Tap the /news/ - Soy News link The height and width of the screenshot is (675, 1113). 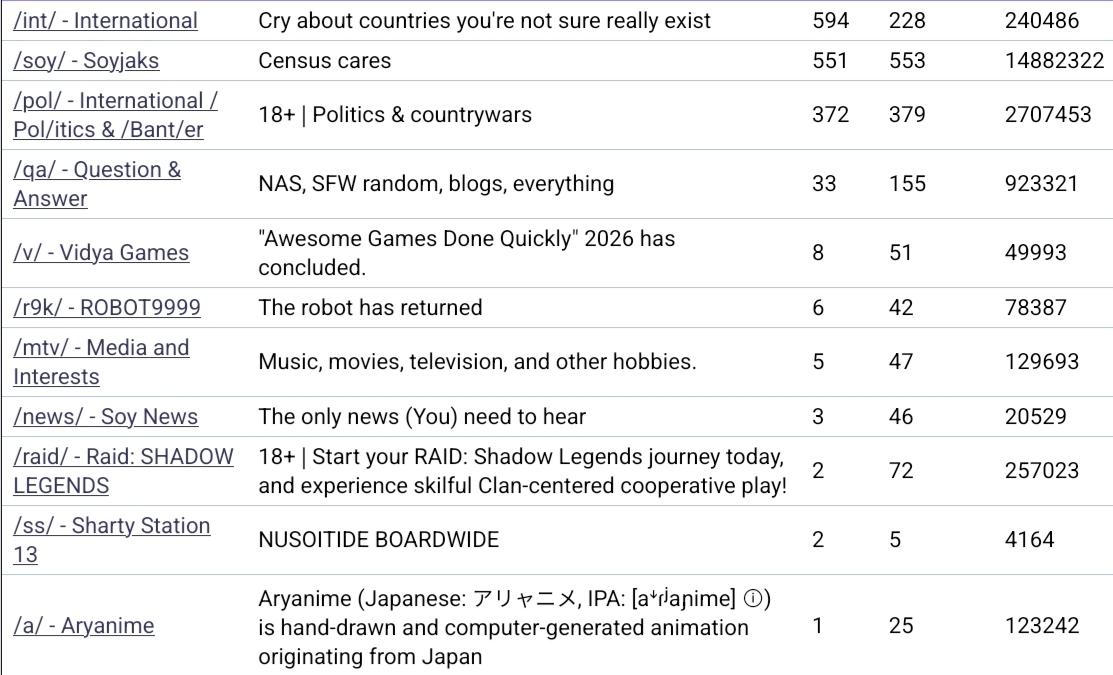105,417
